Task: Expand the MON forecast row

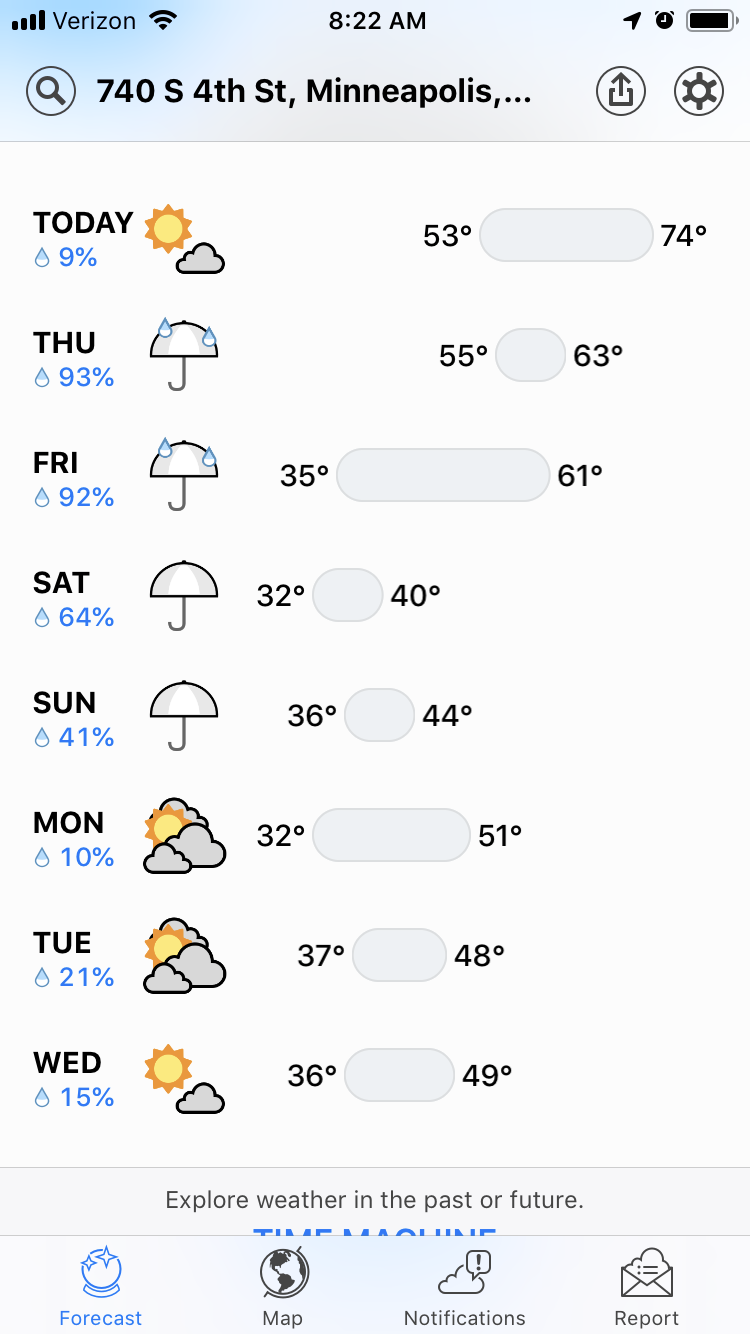Action: point(375,837)
